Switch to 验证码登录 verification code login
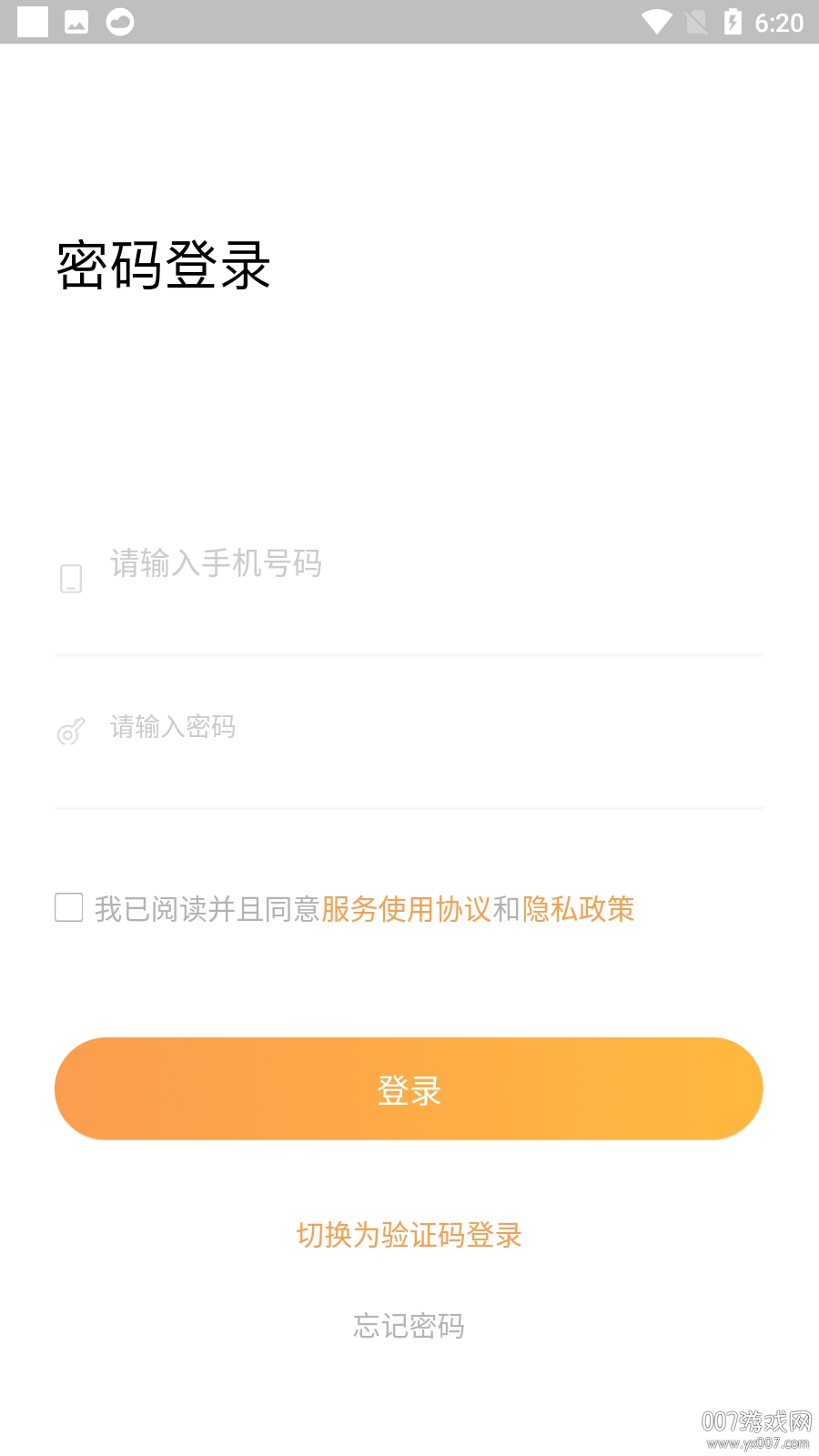 tap(409, 1236)
